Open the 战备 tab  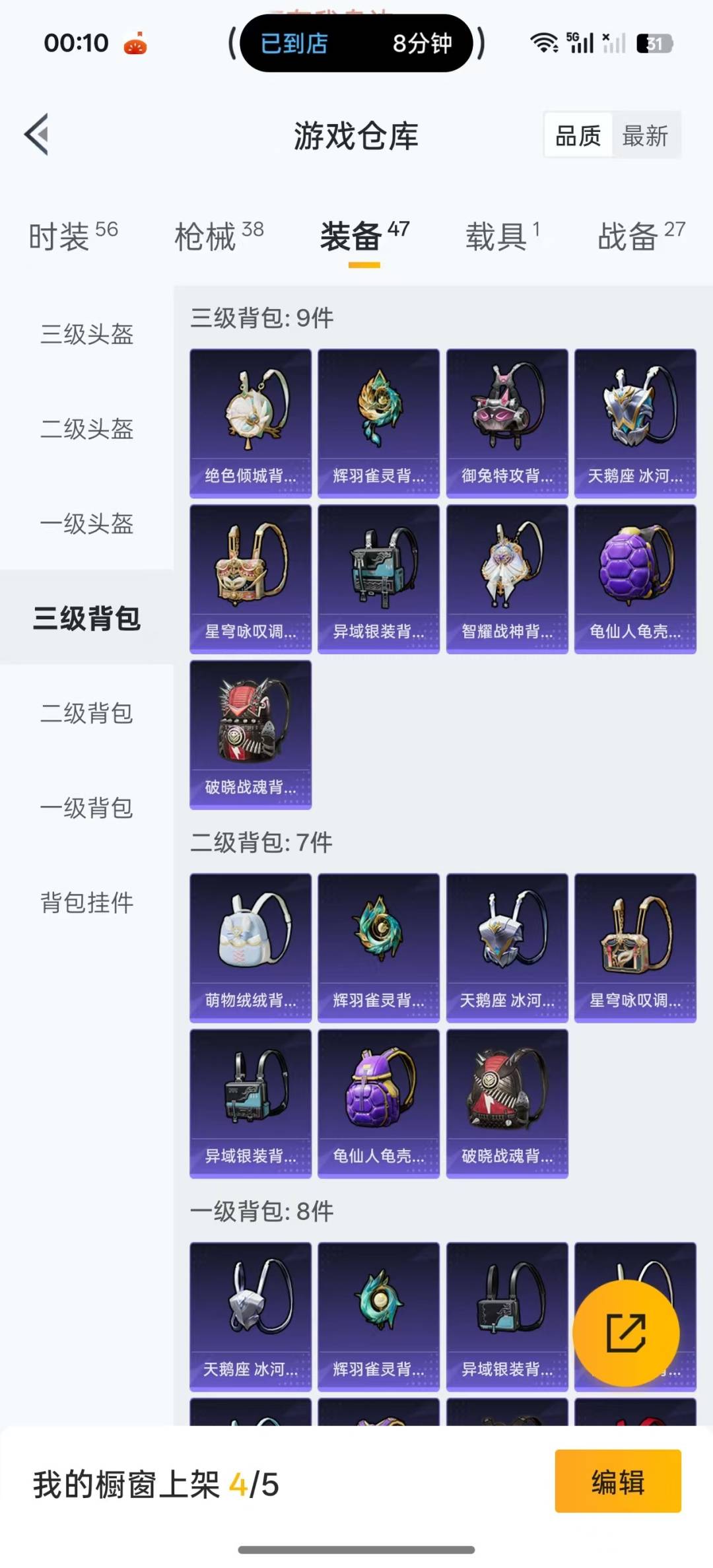[641, 236]
